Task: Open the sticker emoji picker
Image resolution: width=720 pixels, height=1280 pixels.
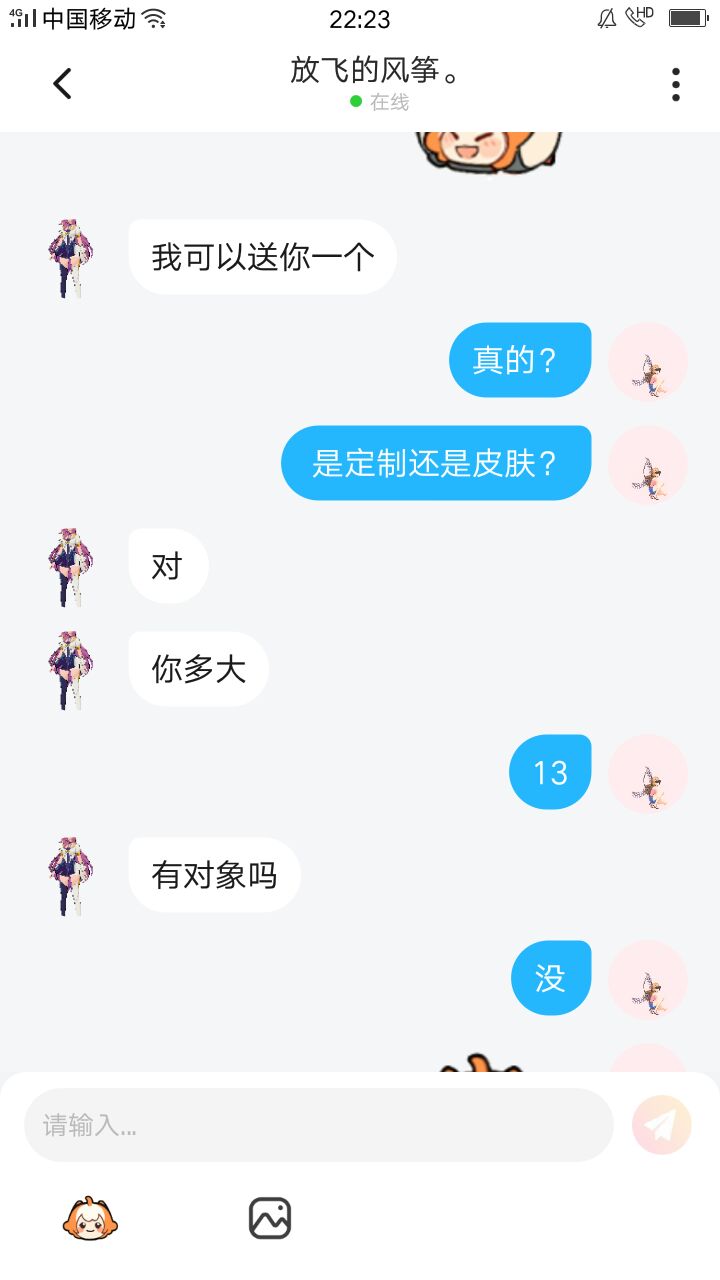Action: pyautogui.click(x=90, y=1218)
